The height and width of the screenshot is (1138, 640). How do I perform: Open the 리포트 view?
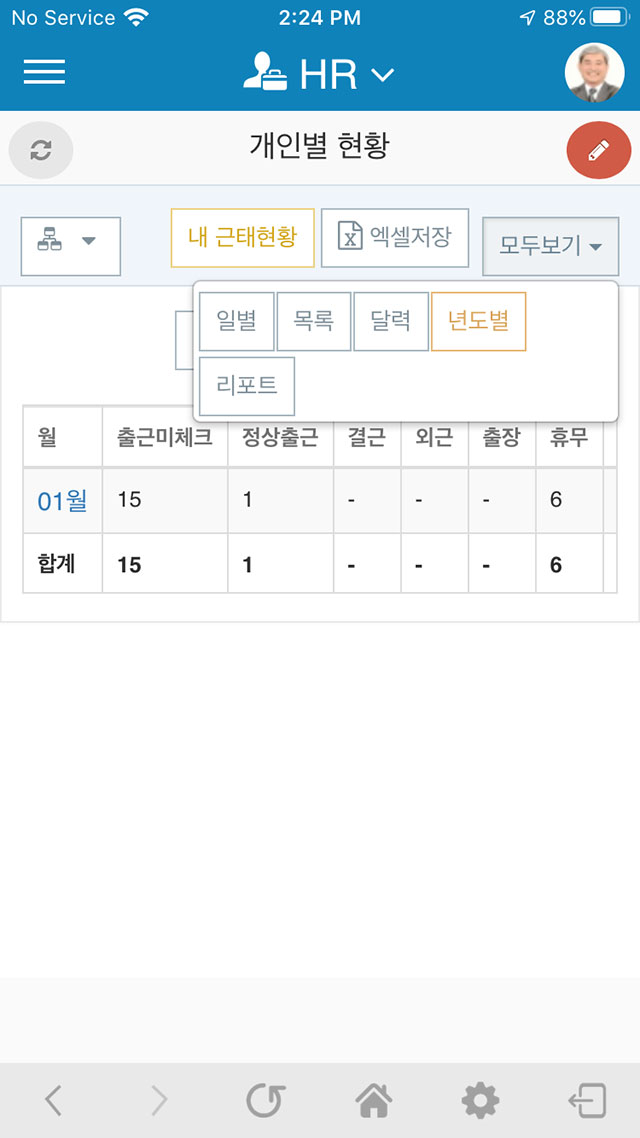247,386
